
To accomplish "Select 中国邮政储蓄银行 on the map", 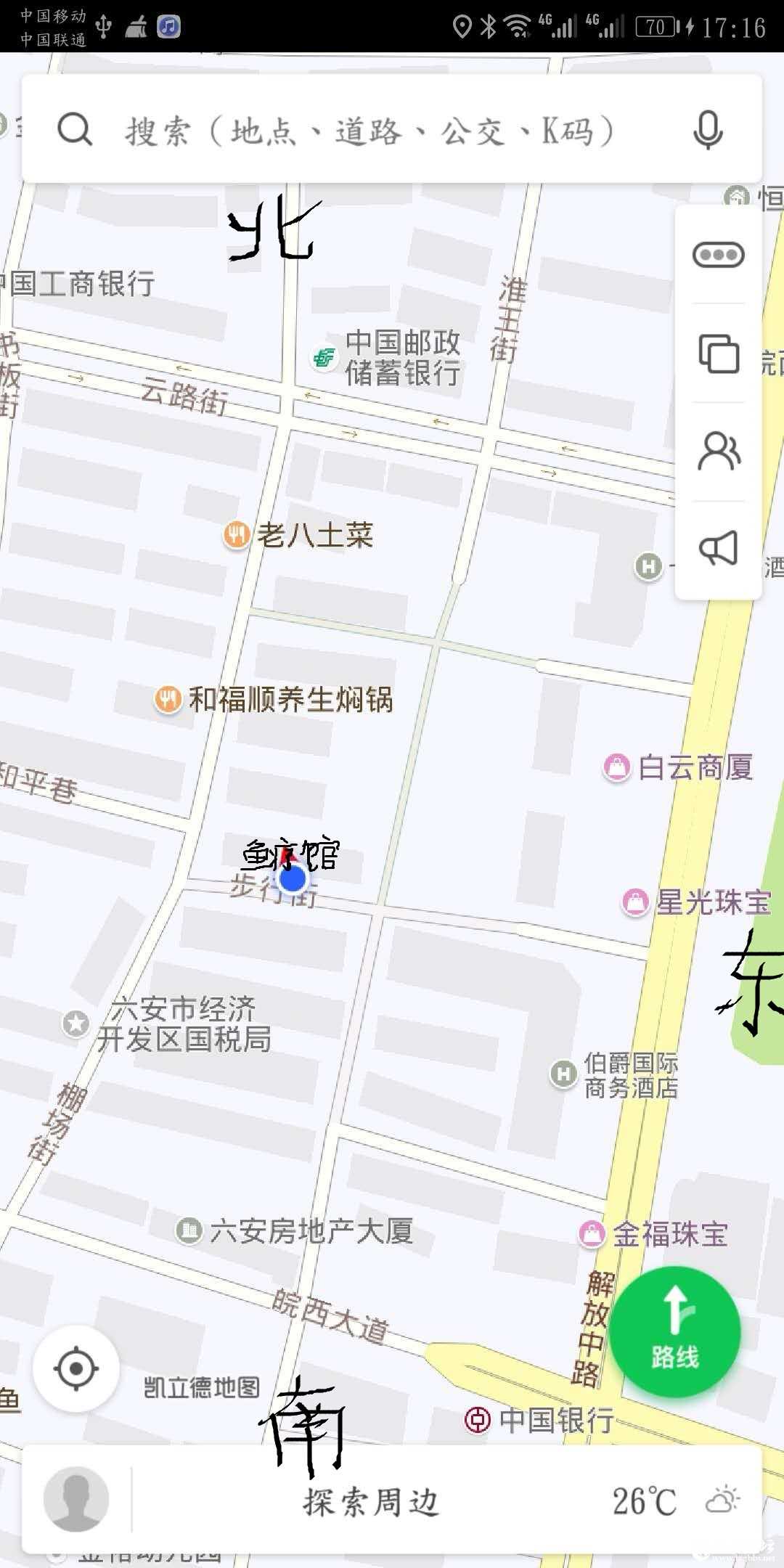I will [324, 357].
